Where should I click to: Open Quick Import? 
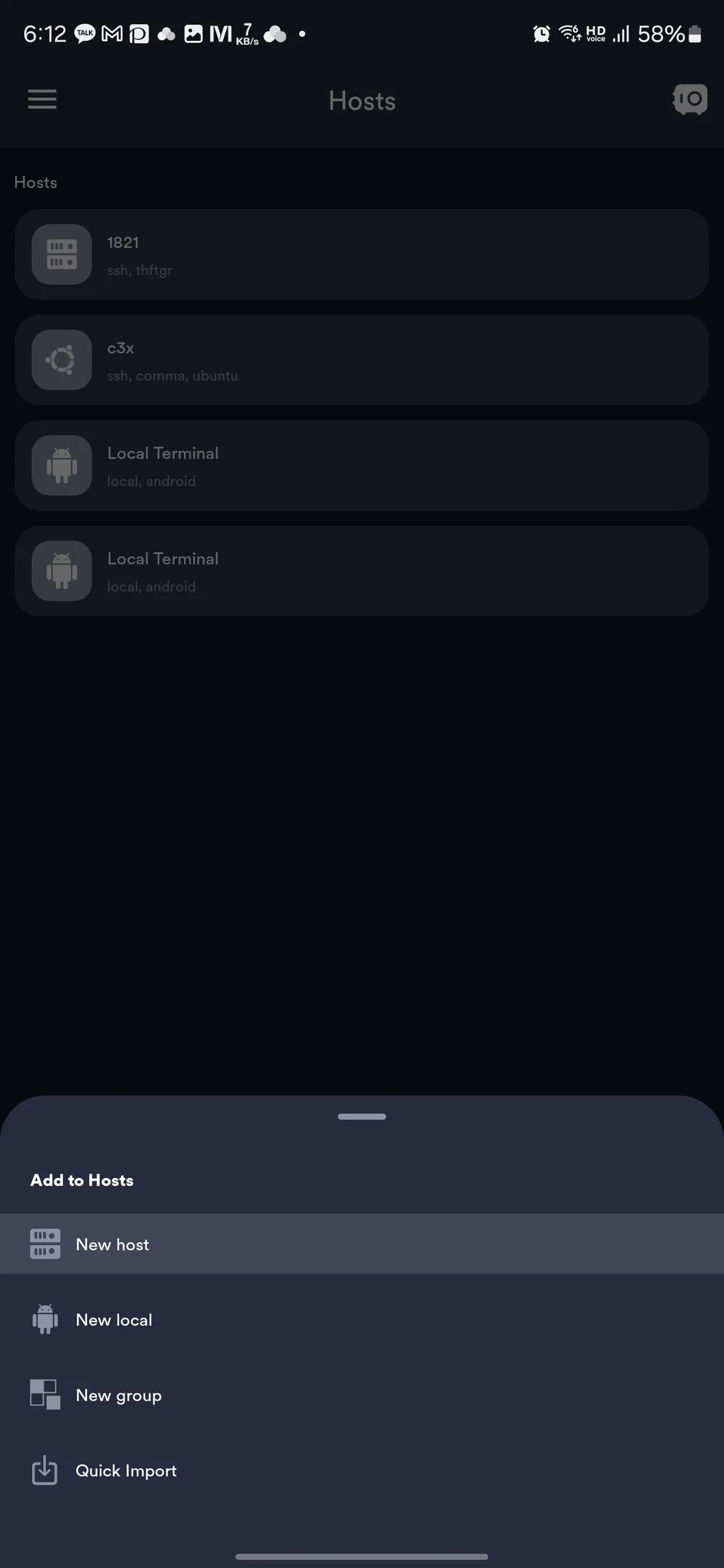(x=362, y=1471)
